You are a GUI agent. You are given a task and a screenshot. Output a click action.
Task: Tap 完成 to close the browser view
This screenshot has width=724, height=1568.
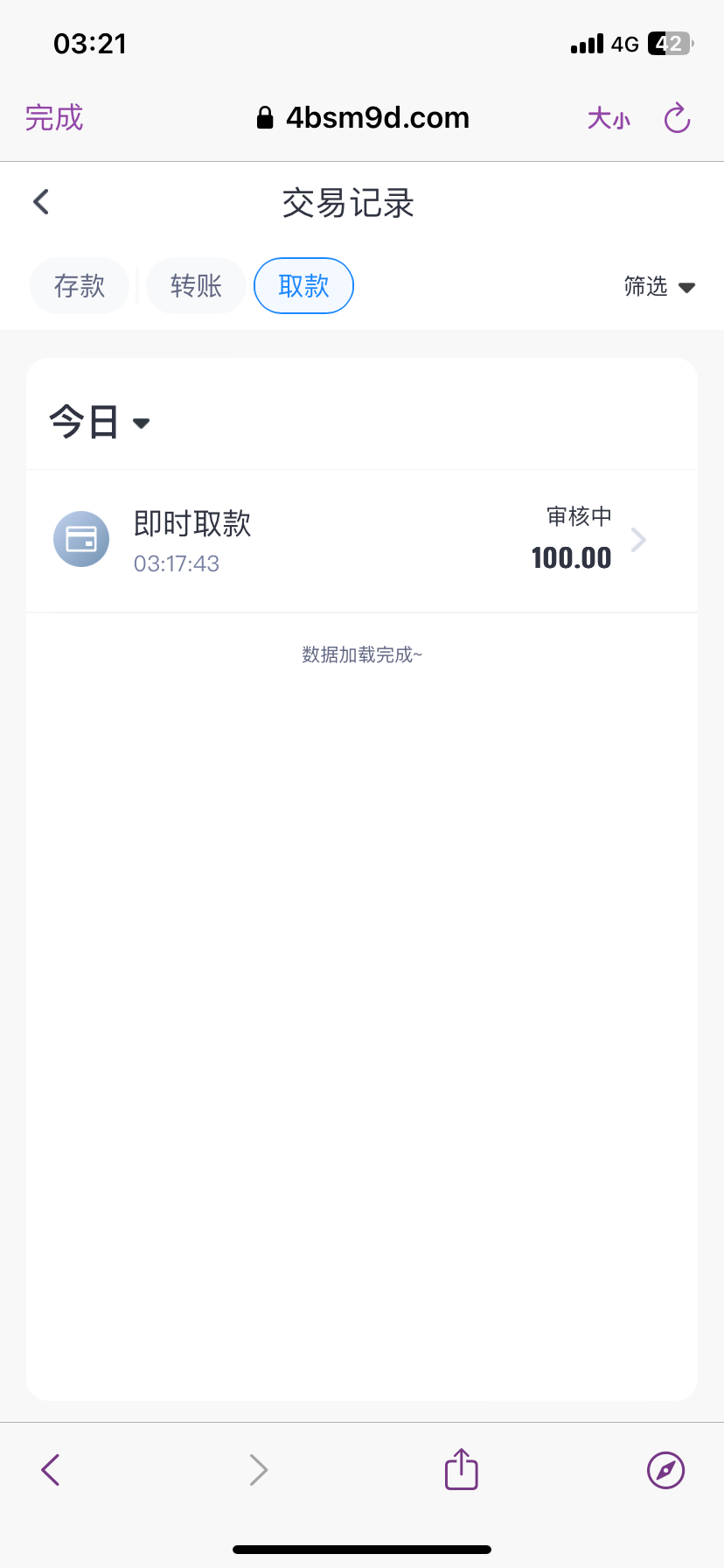click(54, 118)
